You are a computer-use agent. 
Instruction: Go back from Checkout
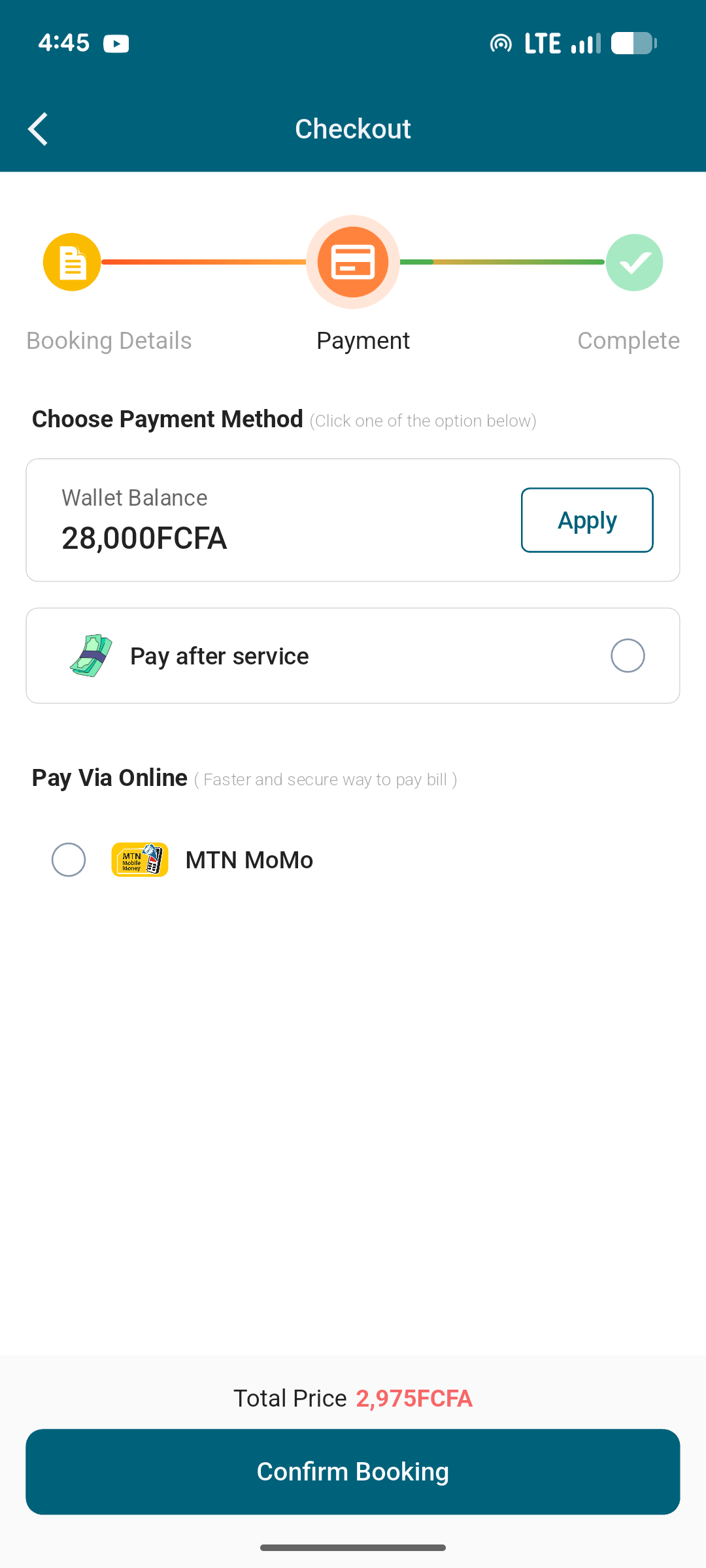tap(38, 129)
